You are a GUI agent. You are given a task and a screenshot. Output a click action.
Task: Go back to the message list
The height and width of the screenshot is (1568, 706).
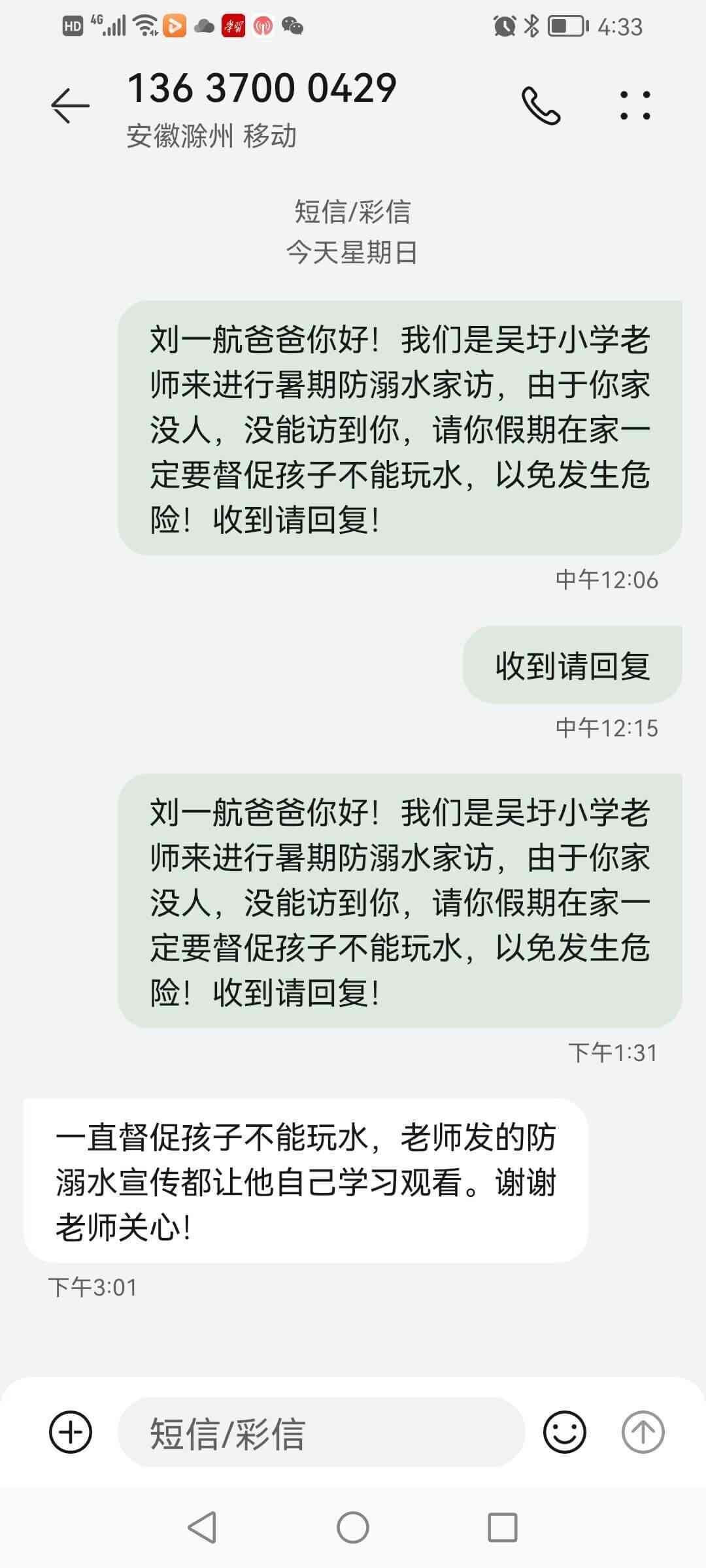tap(70, 105)
